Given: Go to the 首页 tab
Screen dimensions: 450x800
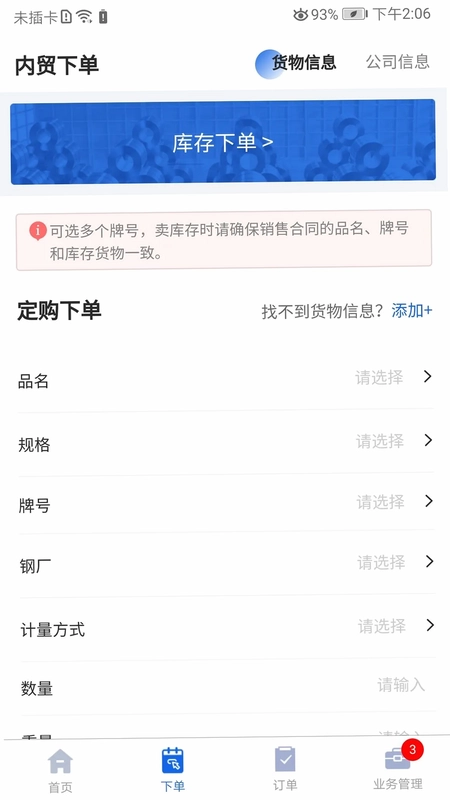Looking at the screenshot, I should pyautogui.click(x=60, y=769).
